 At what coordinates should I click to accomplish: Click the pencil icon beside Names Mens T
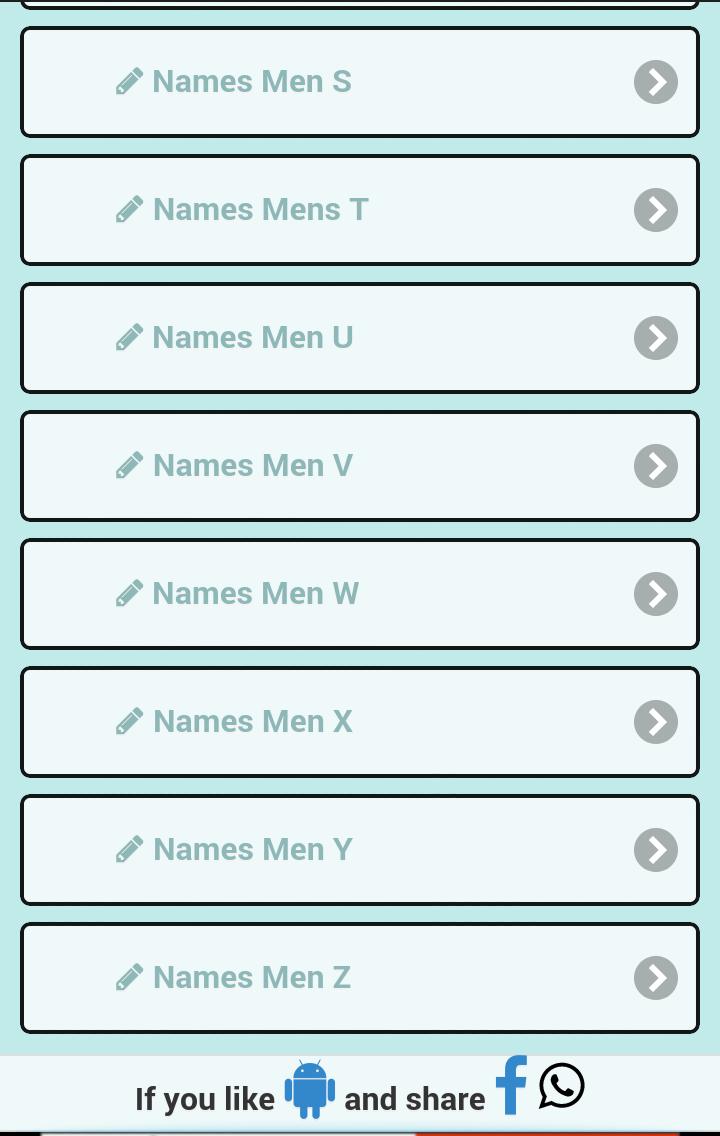[x=130, y=208]
